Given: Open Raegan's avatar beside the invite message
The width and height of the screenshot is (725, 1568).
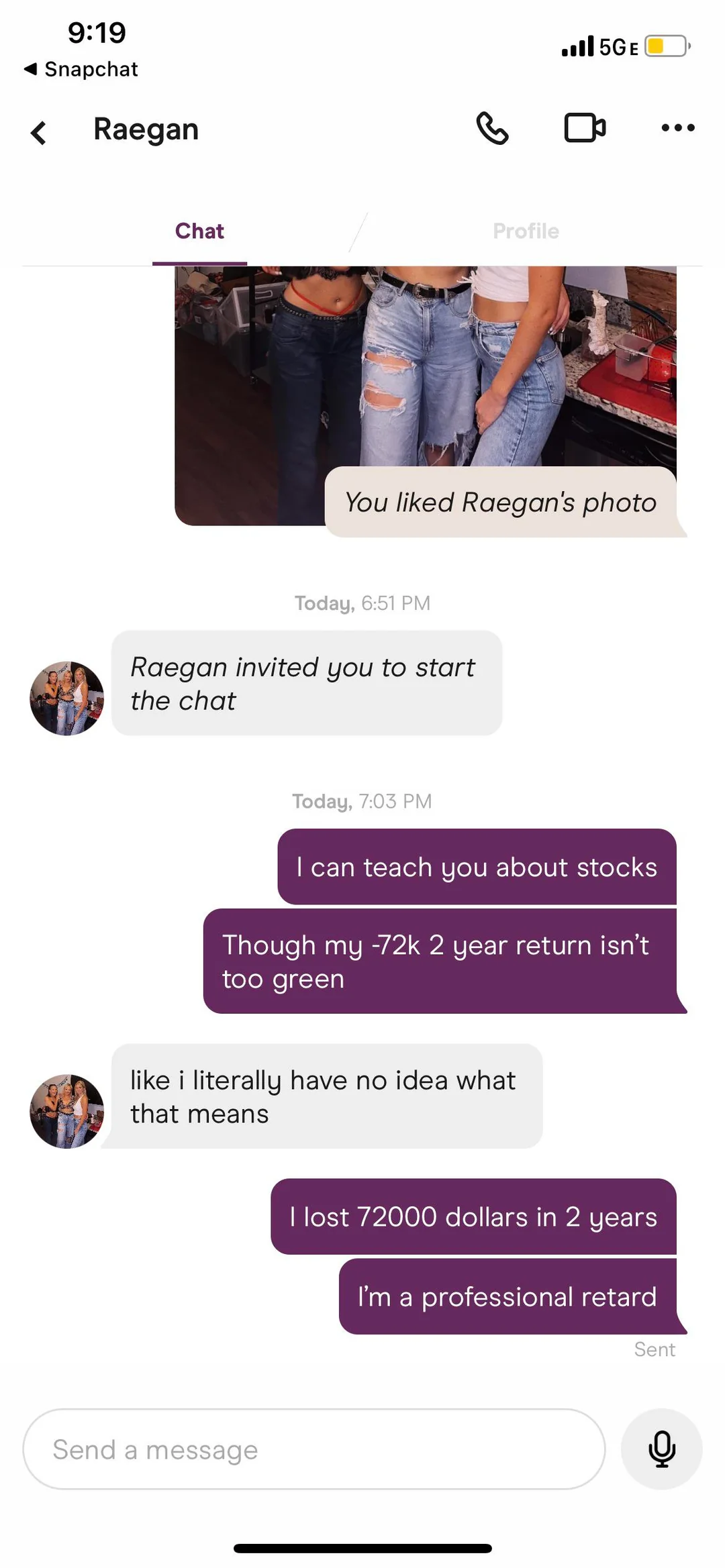Looking at the screenshot, I should tap(66, 698).
